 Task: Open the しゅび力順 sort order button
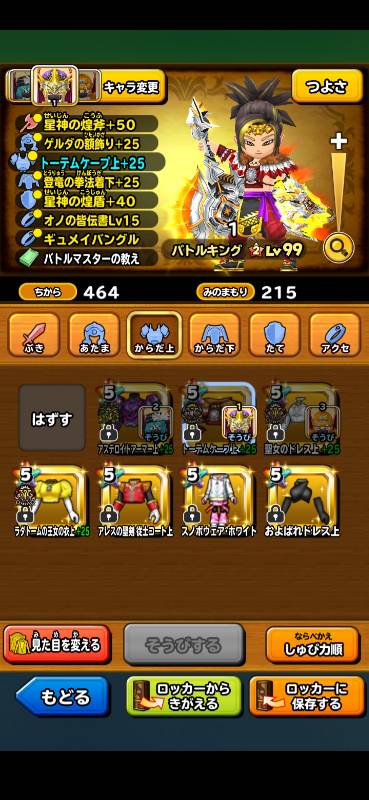click(x=313, y=644)
